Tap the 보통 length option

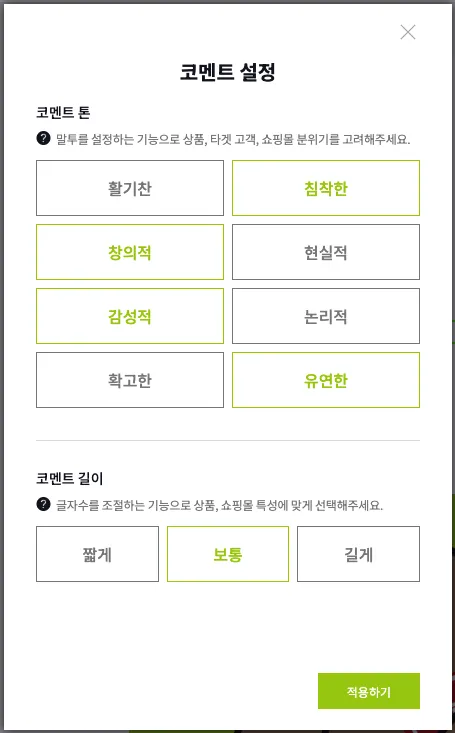pos(228,554)
